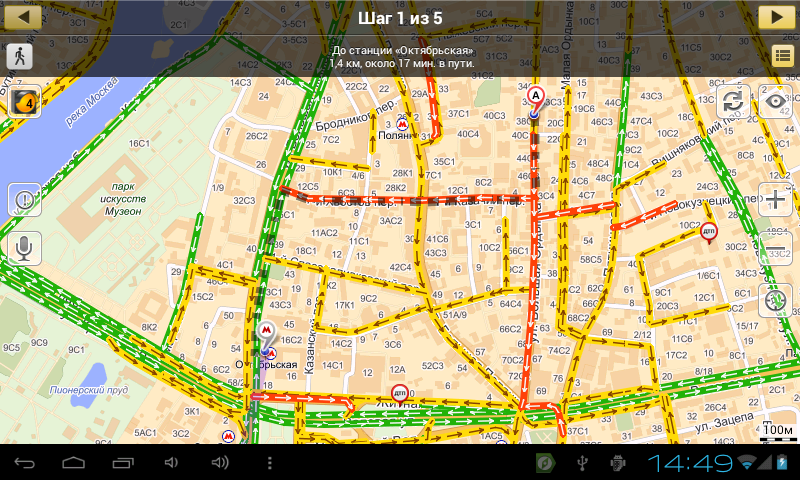The width and height of the screenshot is (800, 480).
Task: Refresh the route
Action: coord(733,100)
